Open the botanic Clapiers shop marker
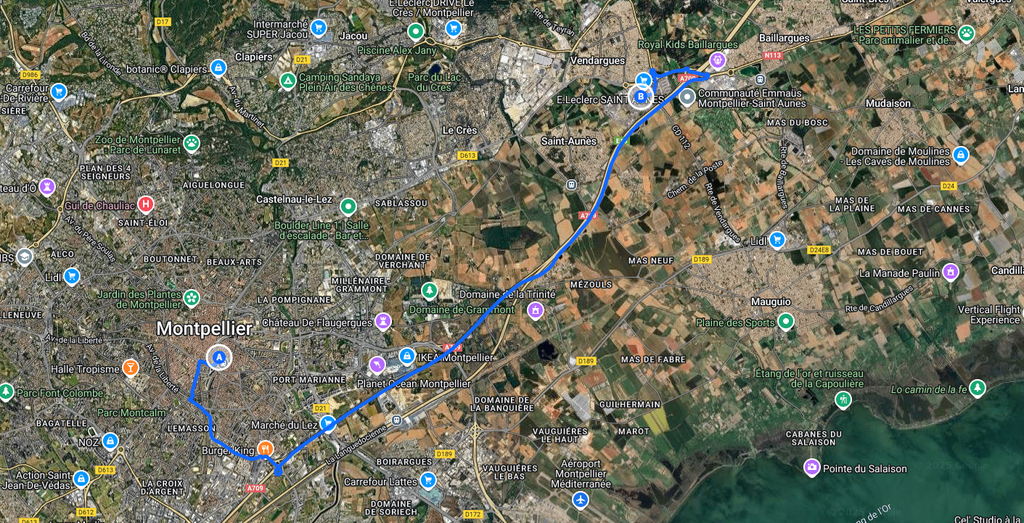Viewport: 1024px width, 523px height. tap(218, 69)
